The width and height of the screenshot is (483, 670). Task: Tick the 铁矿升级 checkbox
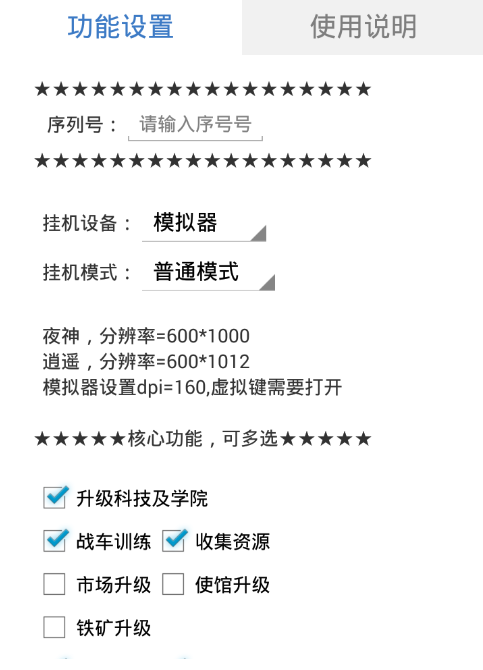coord(54,628)
